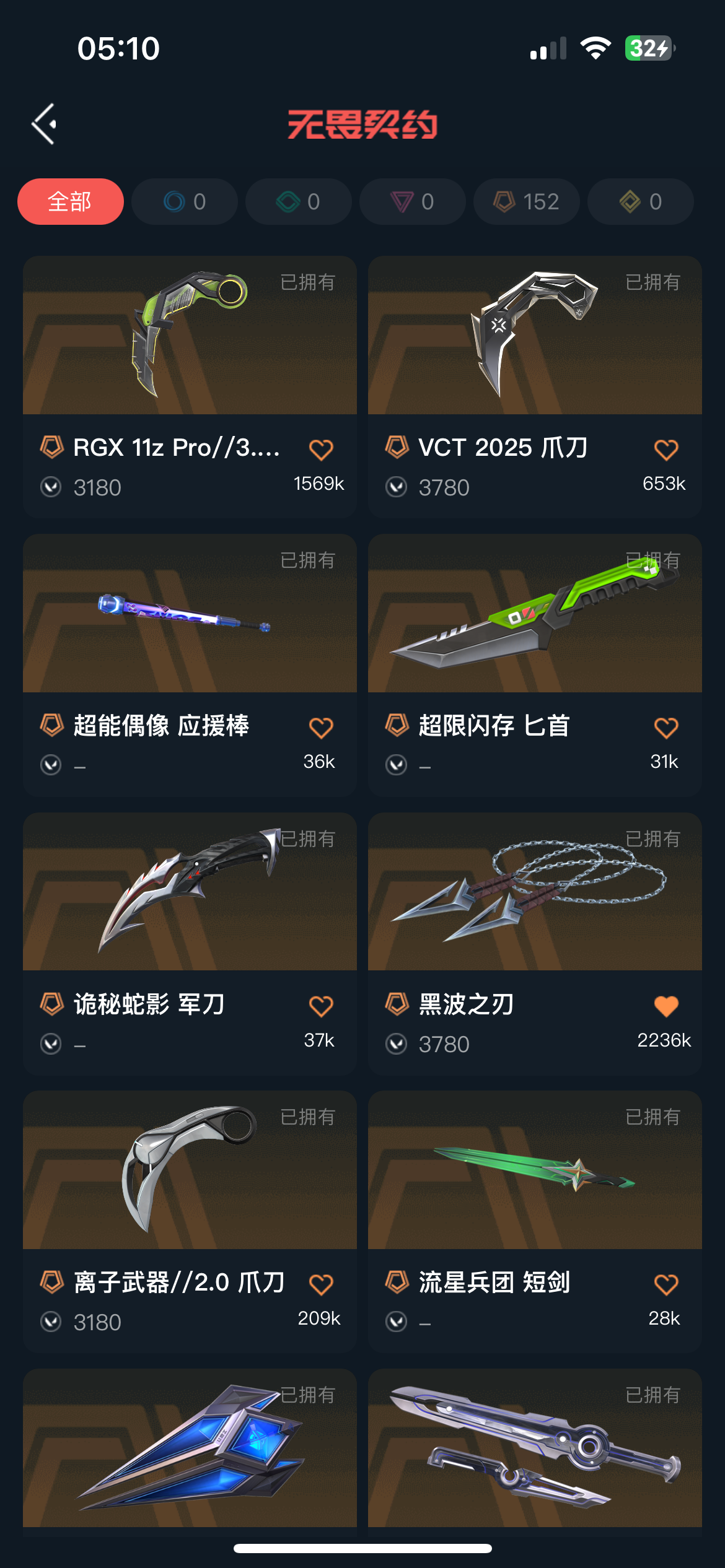Heart the 诡秘蛇影 军刀 skin
Screen dimensions: 725x1568
tap(321, 1006)
